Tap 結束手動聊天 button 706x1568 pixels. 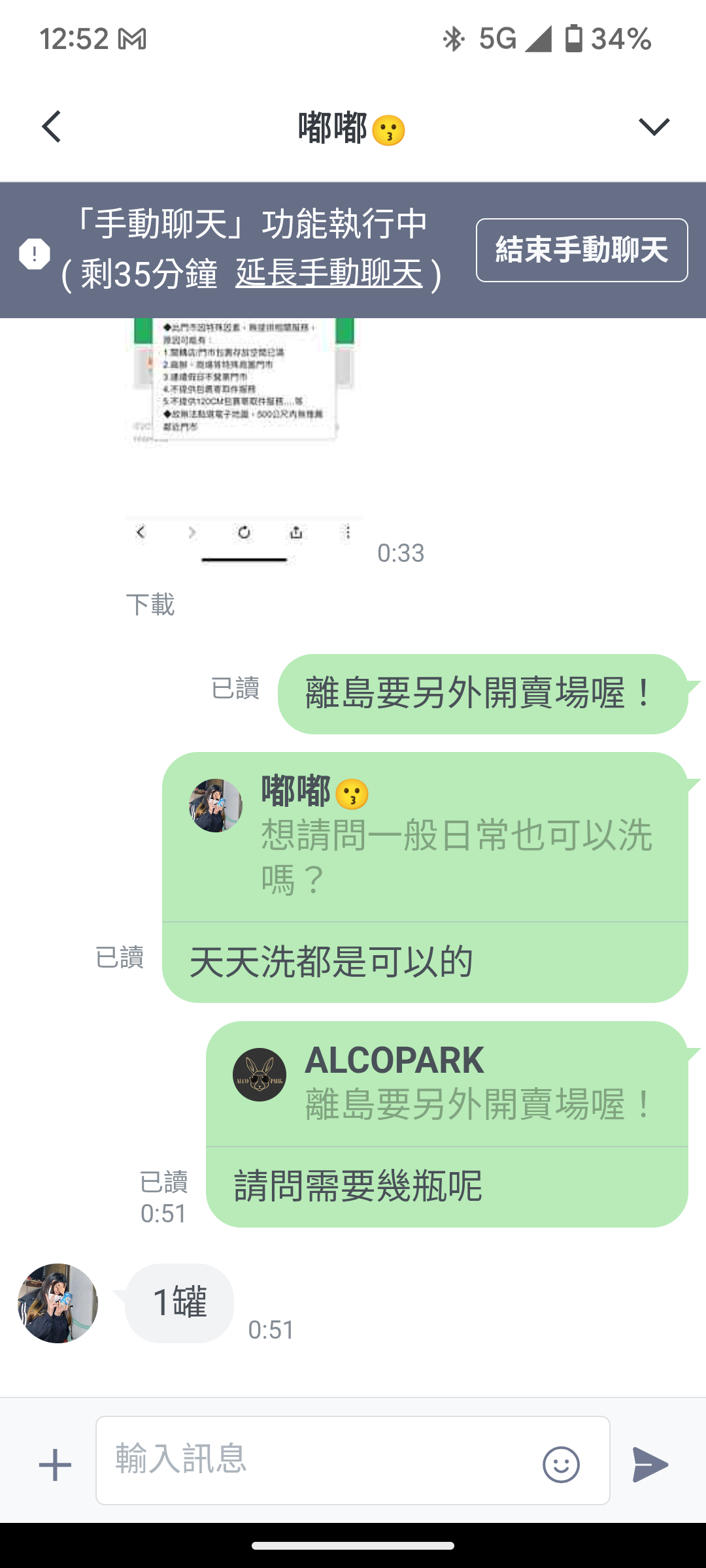pos(581,250)
